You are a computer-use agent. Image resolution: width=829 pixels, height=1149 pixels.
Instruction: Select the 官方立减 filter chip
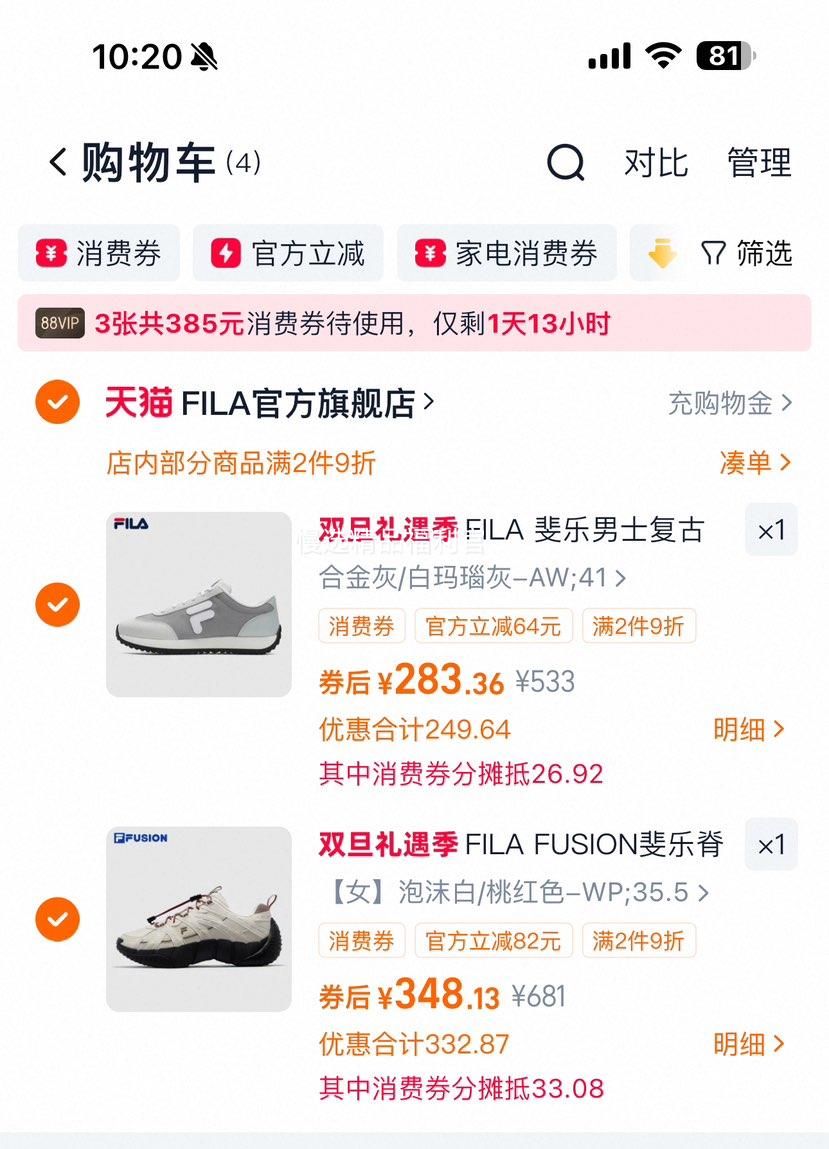coord(288,254)
